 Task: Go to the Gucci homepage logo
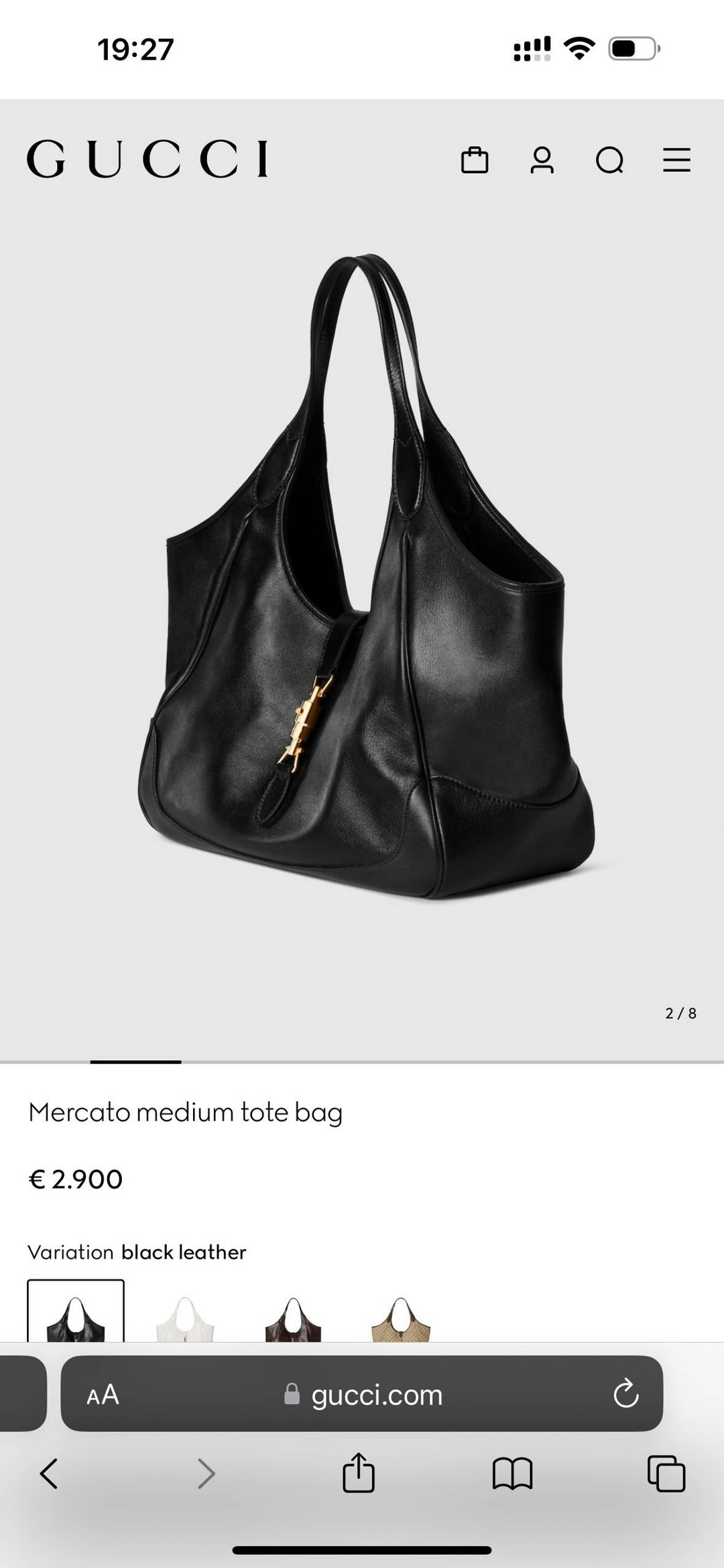[147, 159]
